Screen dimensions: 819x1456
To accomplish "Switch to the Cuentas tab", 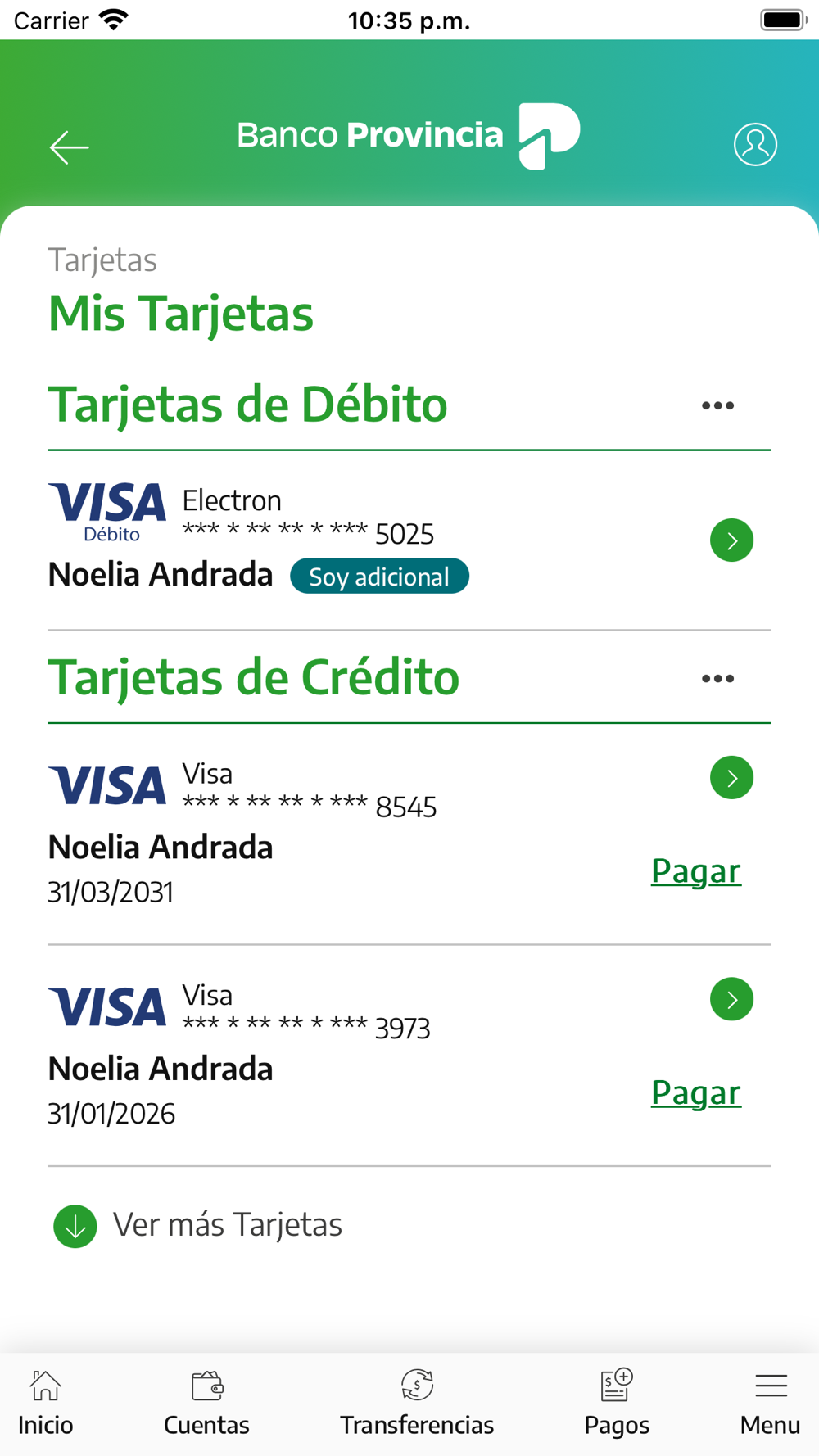I will coord(206,1404).
